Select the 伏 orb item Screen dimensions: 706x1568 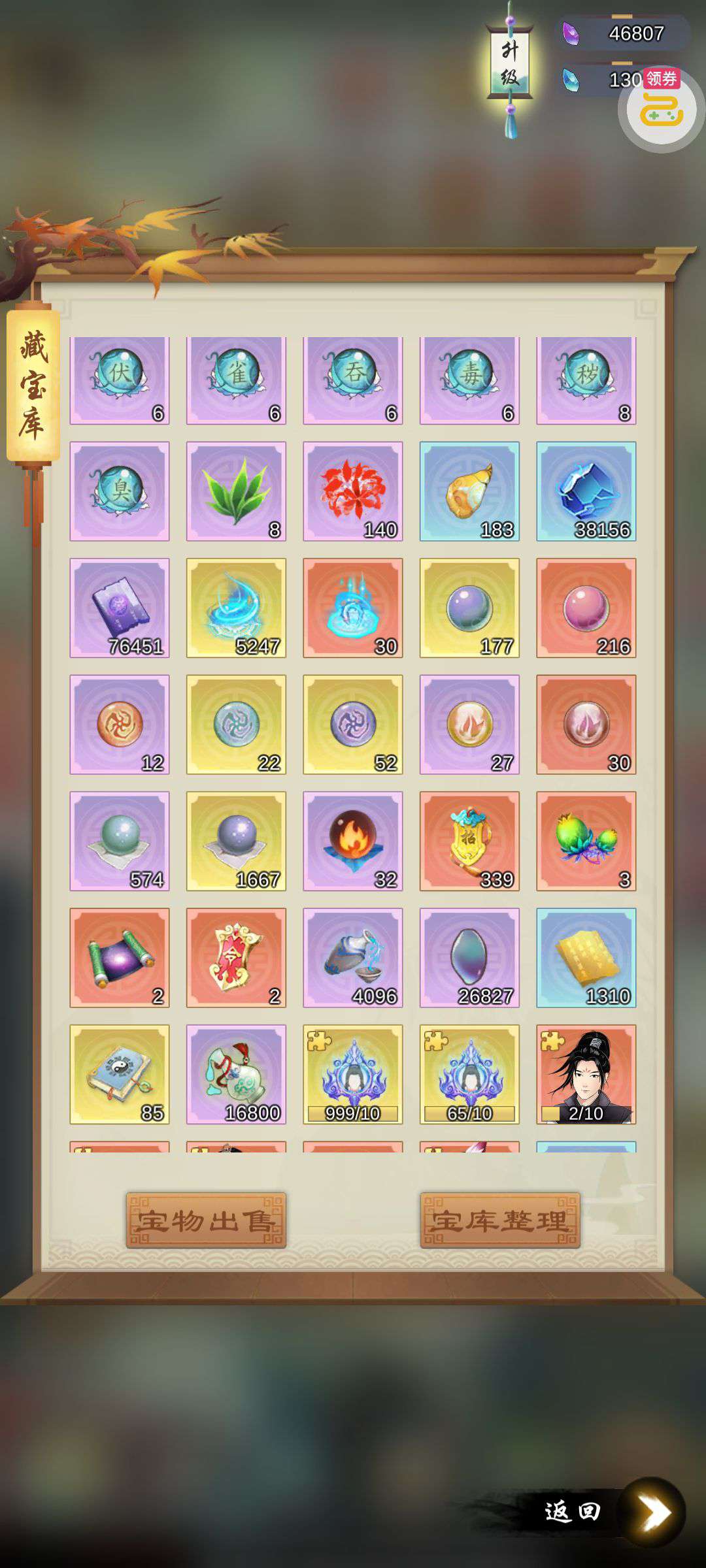pyautogui.click(x=120, y=380)
